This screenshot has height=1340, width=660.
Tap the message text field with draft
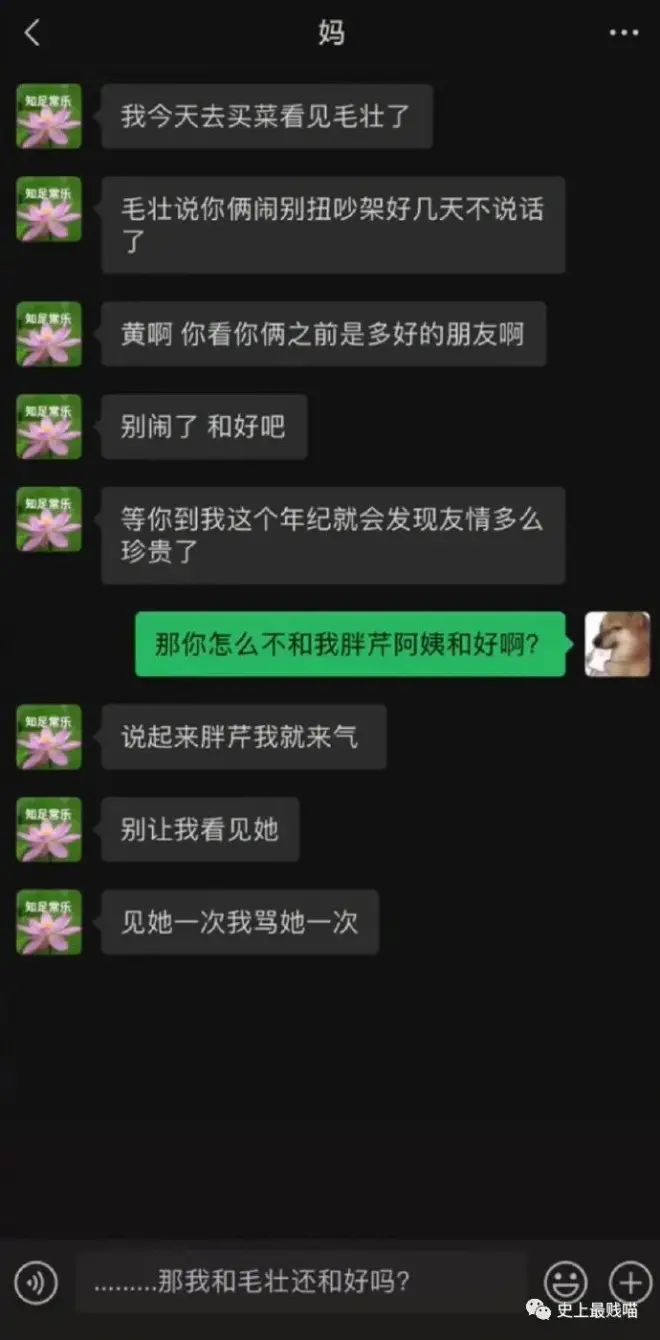click(300, 1282)
